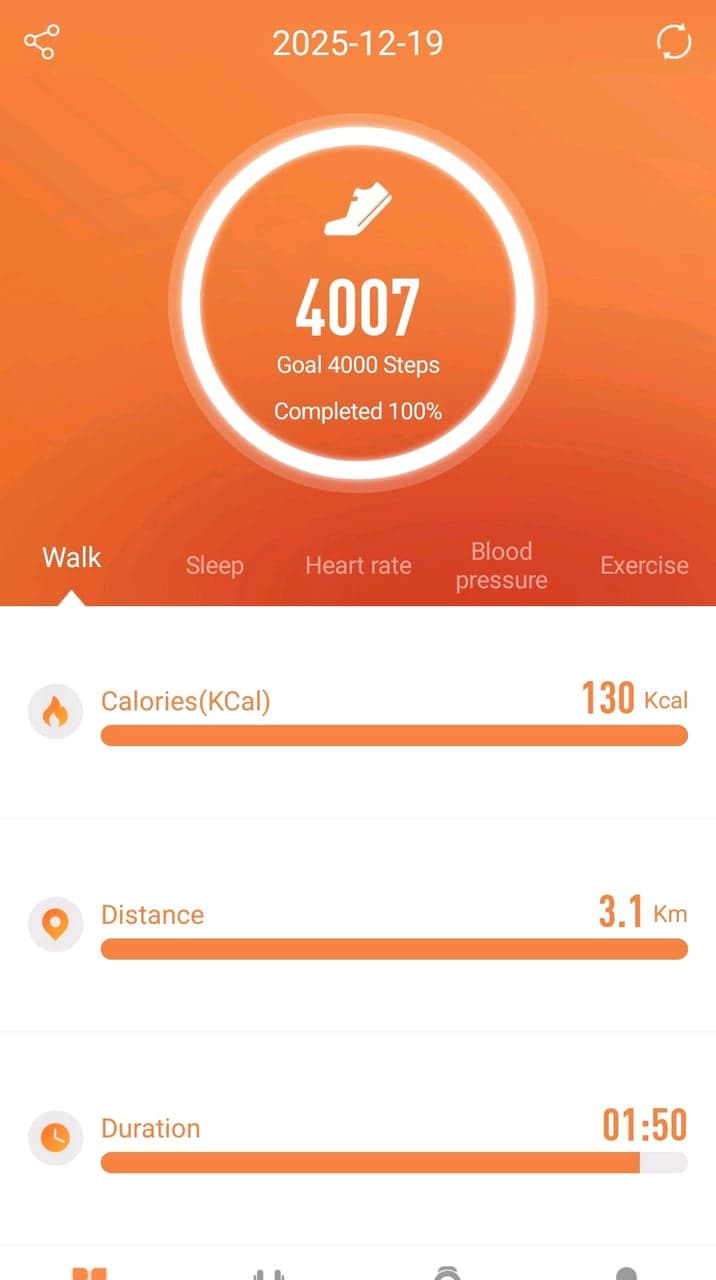This screenshot has height=1280, width=716.
Task: Show the Exercise tab
Action: [644, 565]
